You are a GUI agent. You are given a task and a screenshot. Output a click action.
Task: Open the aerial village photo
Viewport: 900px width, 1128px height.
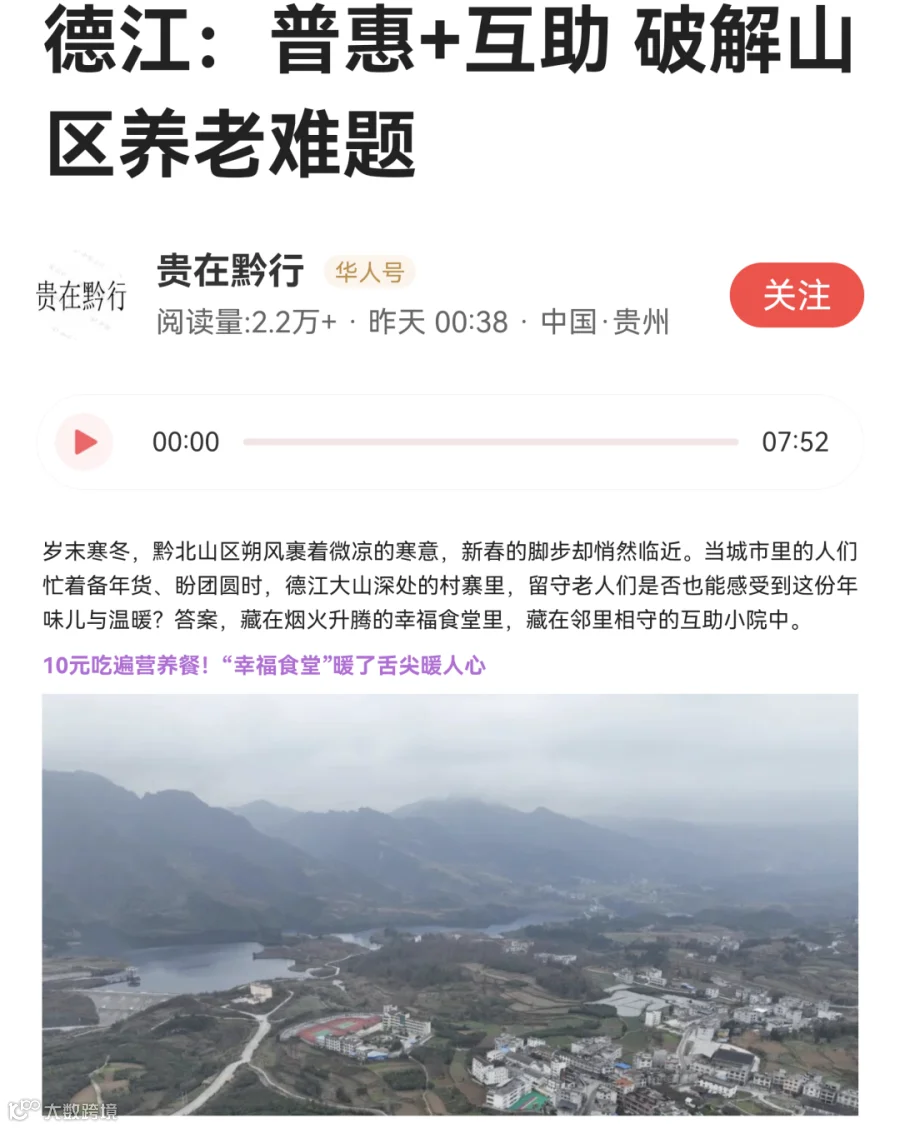click(450, 904)
